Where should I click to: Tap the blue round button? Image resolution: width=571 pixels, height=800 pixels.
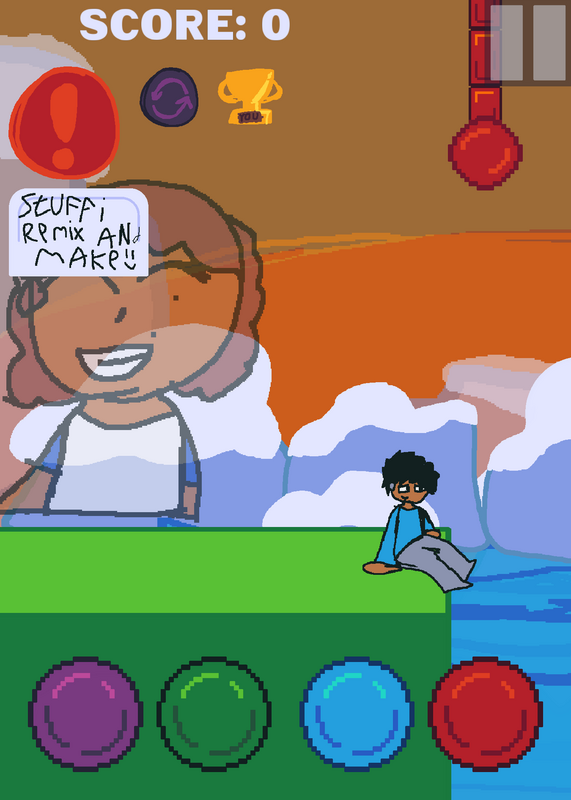click(x=357, y=714)
